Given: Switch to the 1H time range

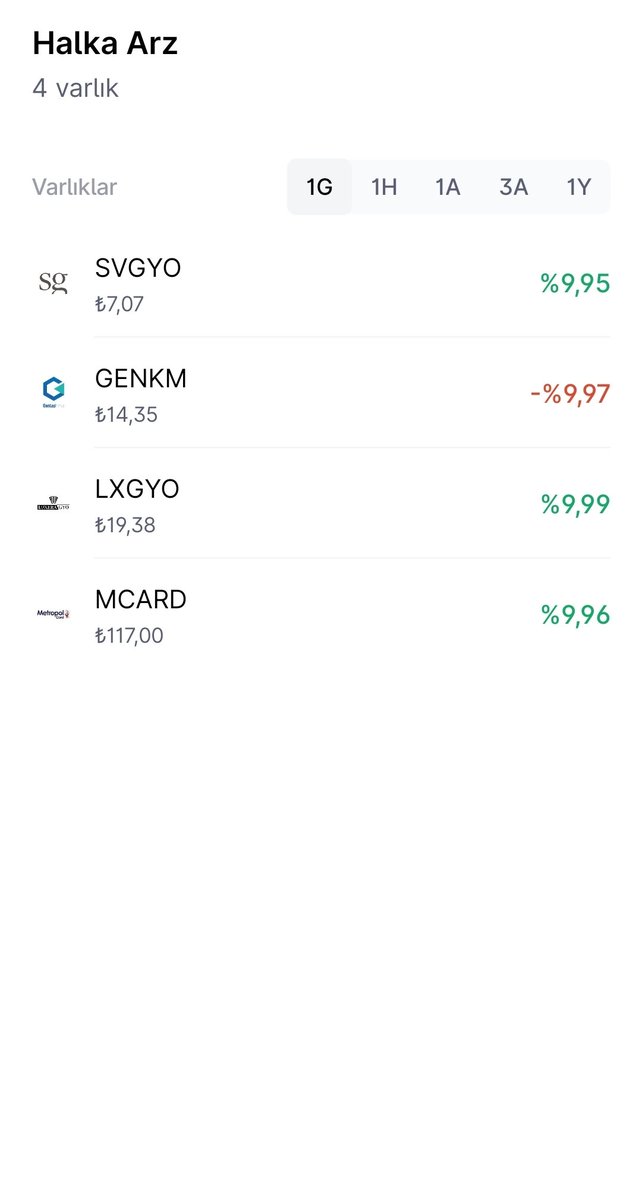Looking at the screenshot, I should tap(384, 187).
